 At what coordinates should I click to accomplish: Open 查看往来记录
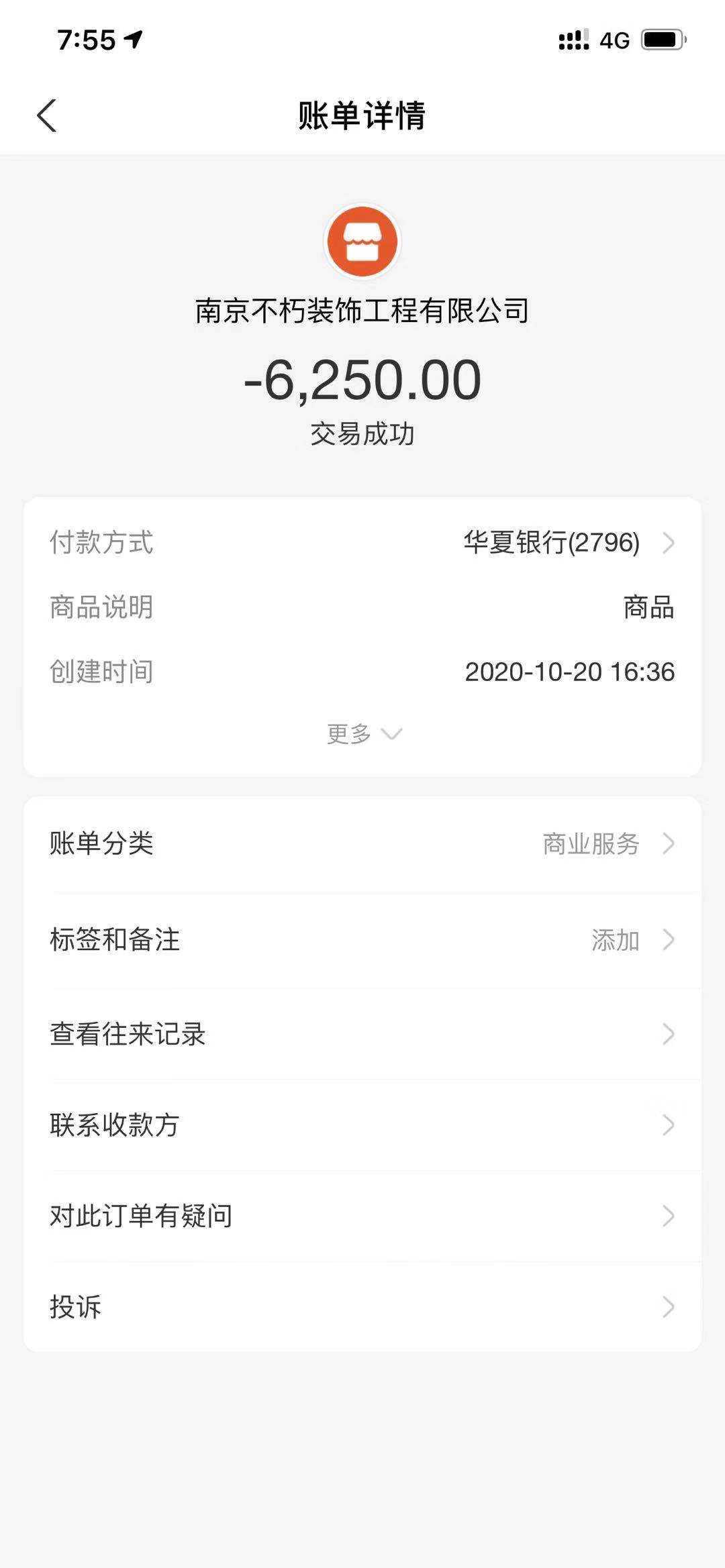[362, 1034]
